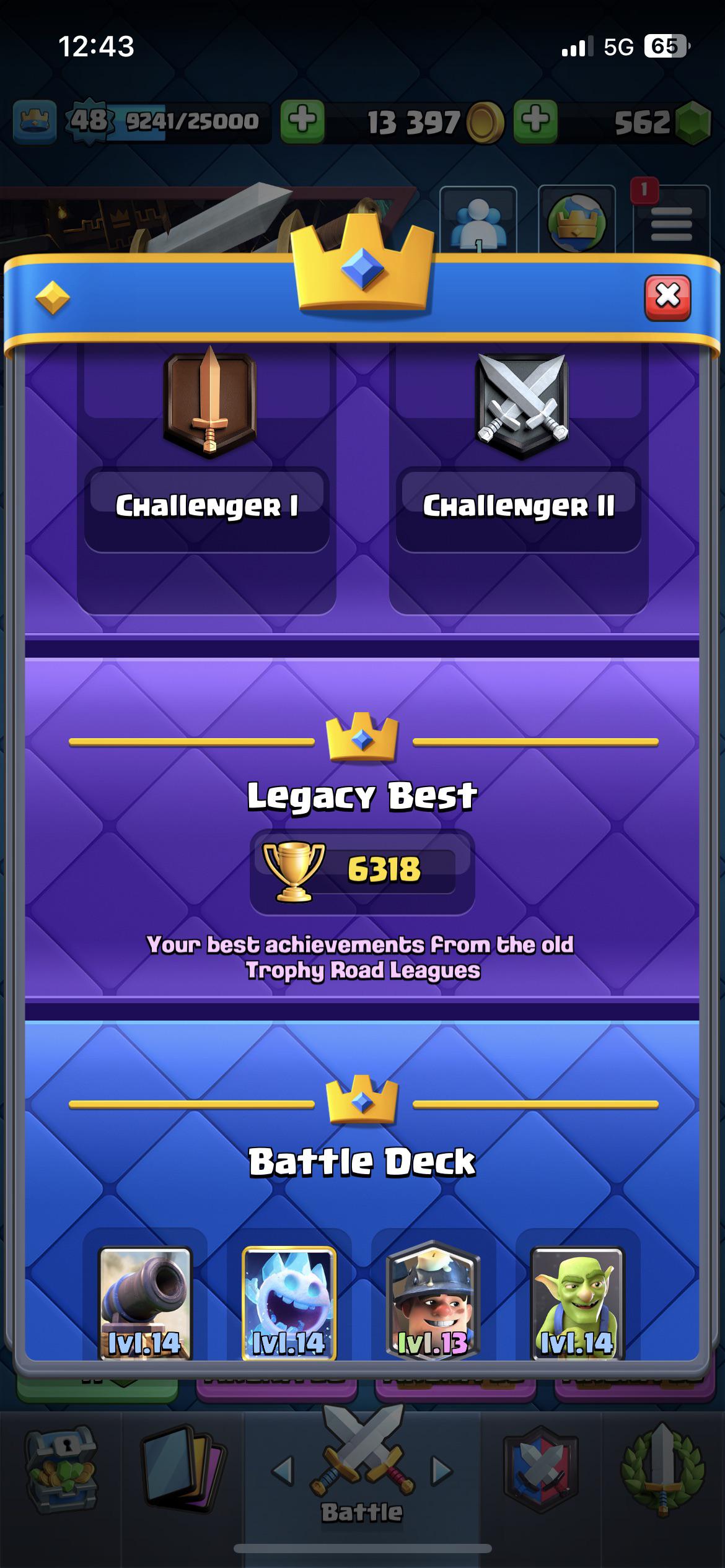Select the Ice Spirit card
Viewport: 725px width, 1568px height.
pos(289,1302)
